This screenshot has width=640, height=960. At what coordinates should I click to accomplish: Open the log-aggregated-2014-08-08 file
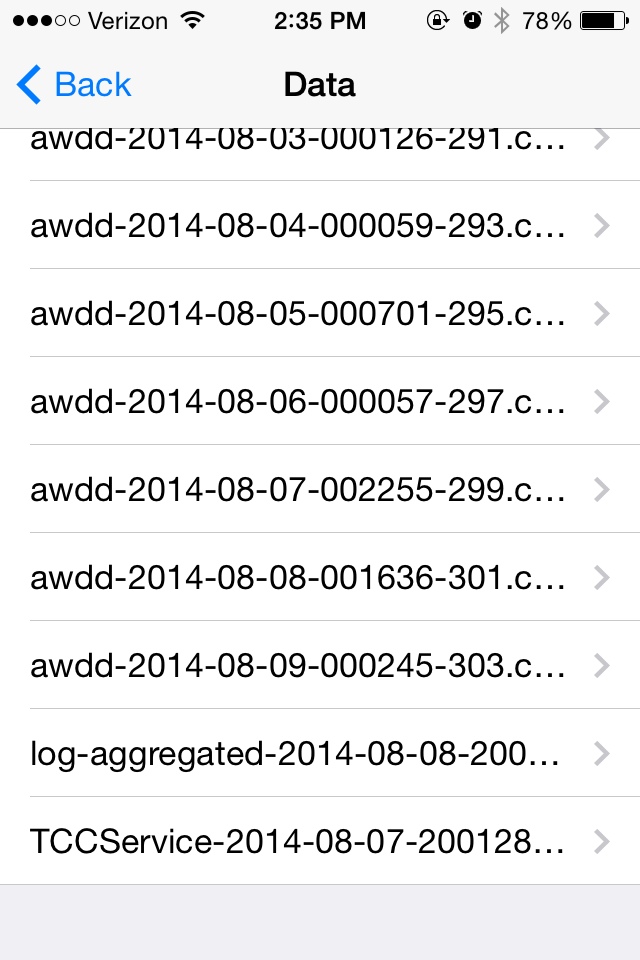(x=300, y=754)
